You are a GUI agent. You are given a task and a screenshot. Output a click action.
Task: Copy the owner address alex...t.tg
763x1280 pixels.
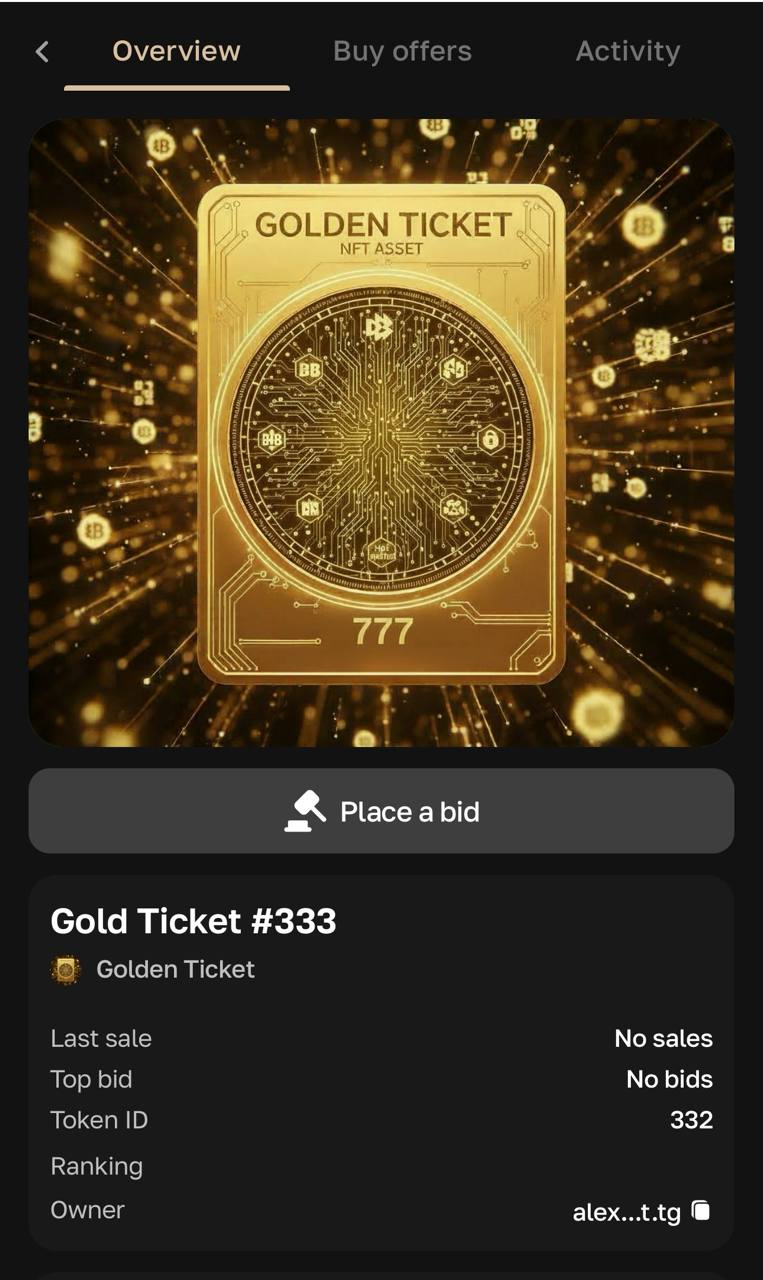click(701, 1211)
